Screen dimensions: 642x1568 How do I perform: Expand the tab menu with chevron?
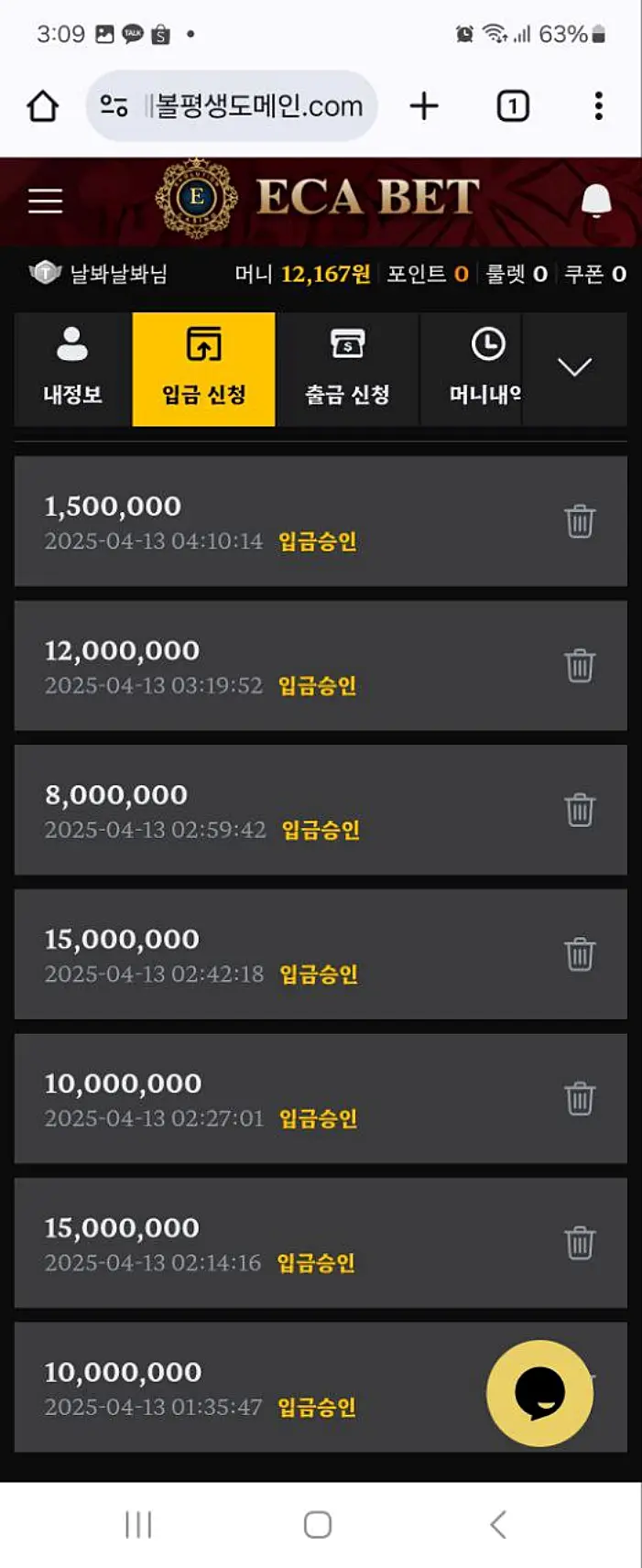[x=574, y=368]
